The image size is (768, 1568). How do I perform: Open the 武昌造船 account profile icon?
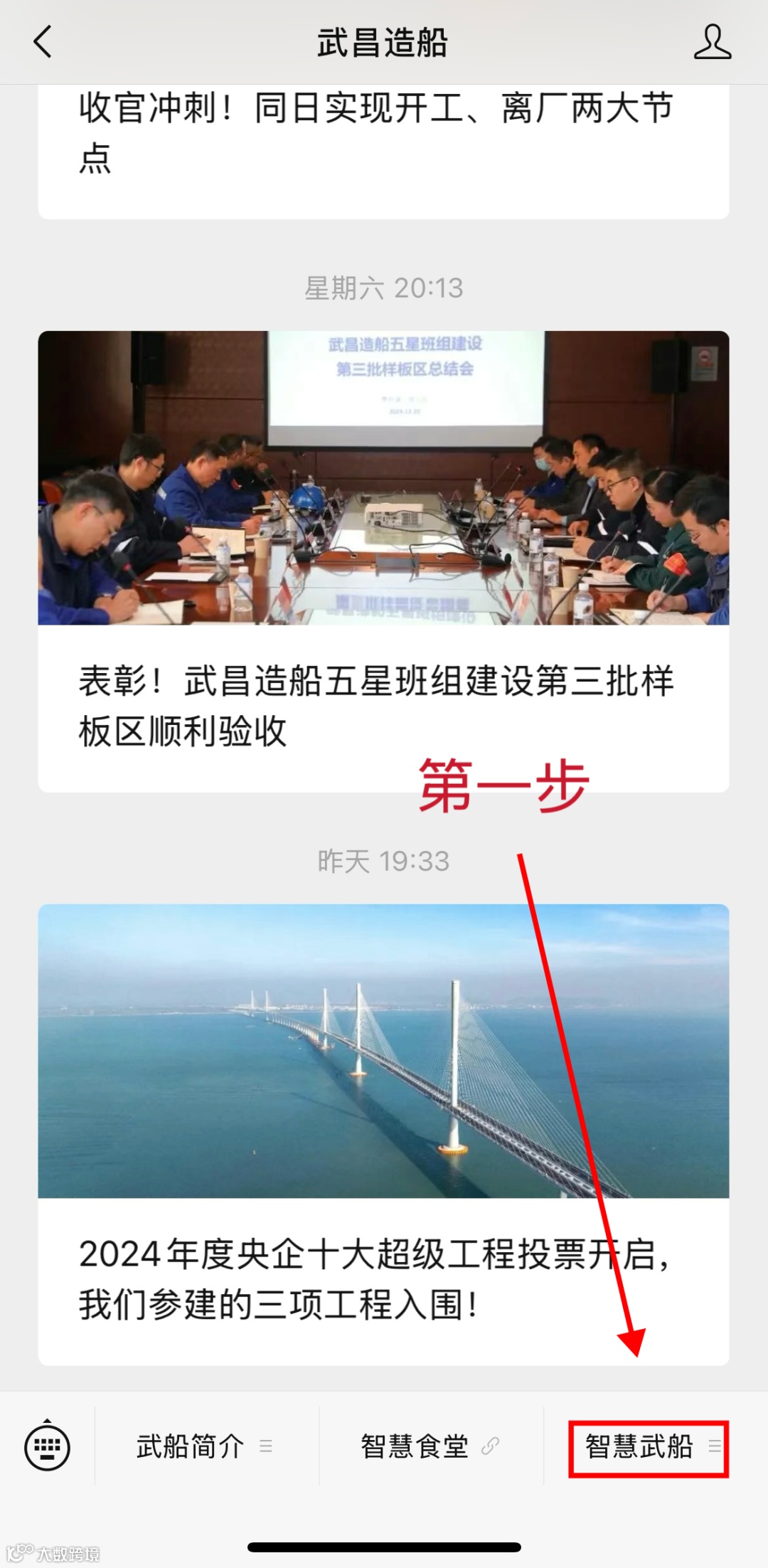click(x=712, y=42)
